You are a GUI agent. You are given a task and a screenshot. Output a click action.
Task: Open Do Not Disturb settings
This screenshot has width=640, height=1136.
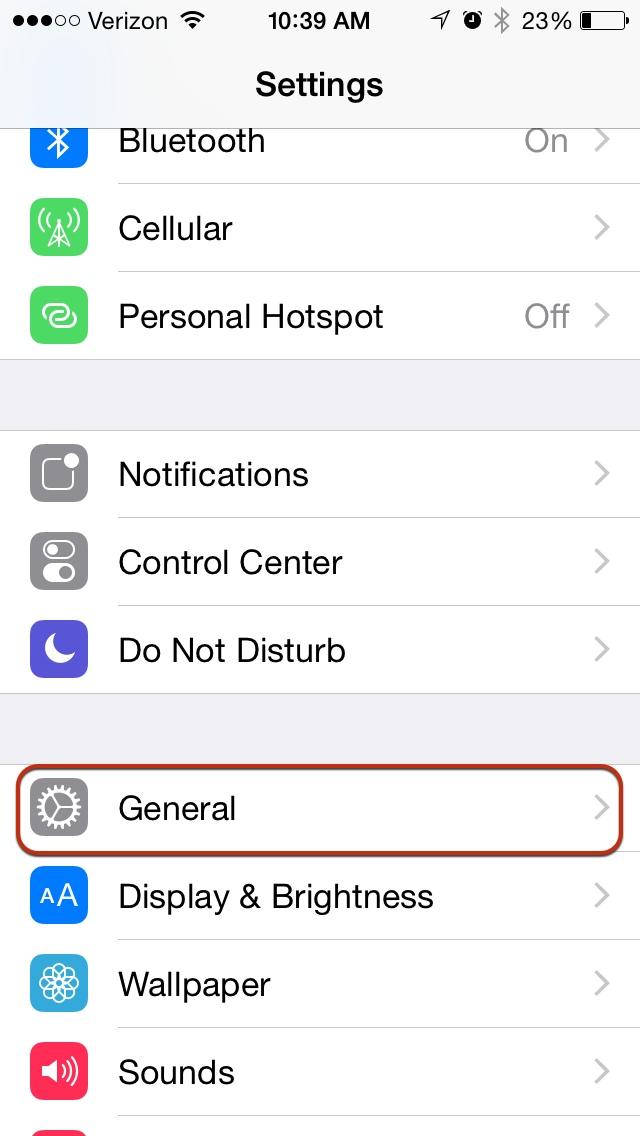320,650
